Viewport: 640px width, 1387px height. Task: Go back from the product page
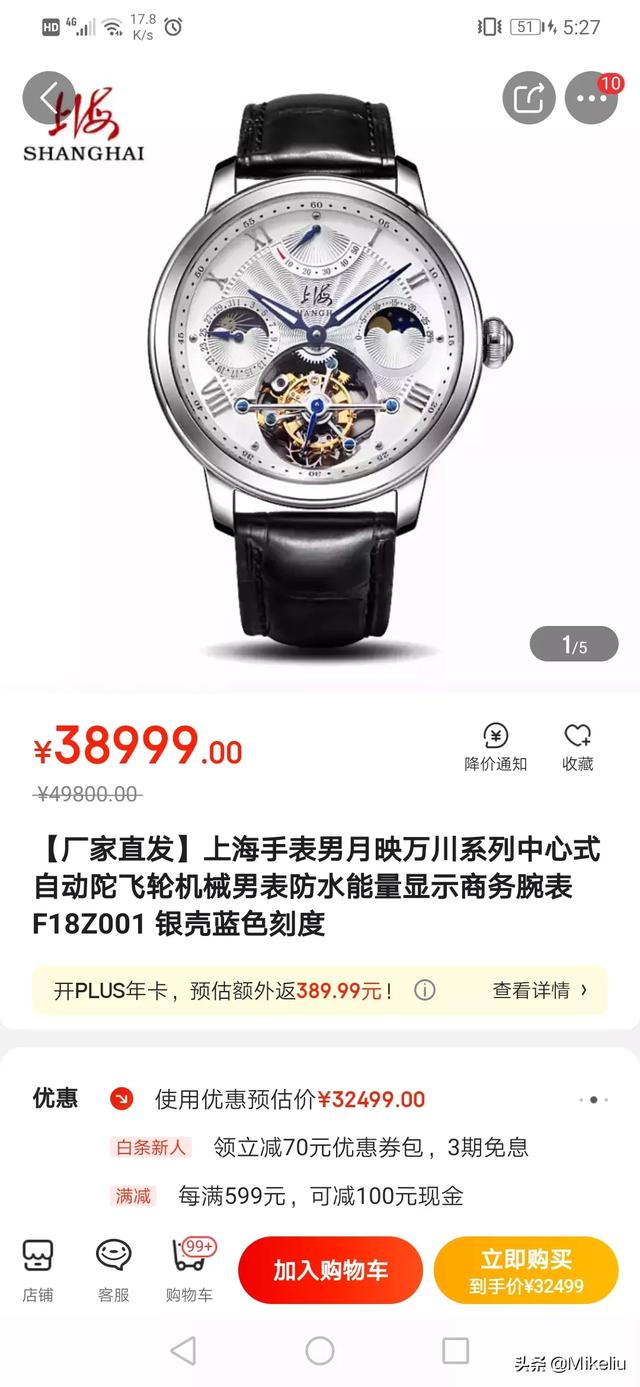(48, 97)
